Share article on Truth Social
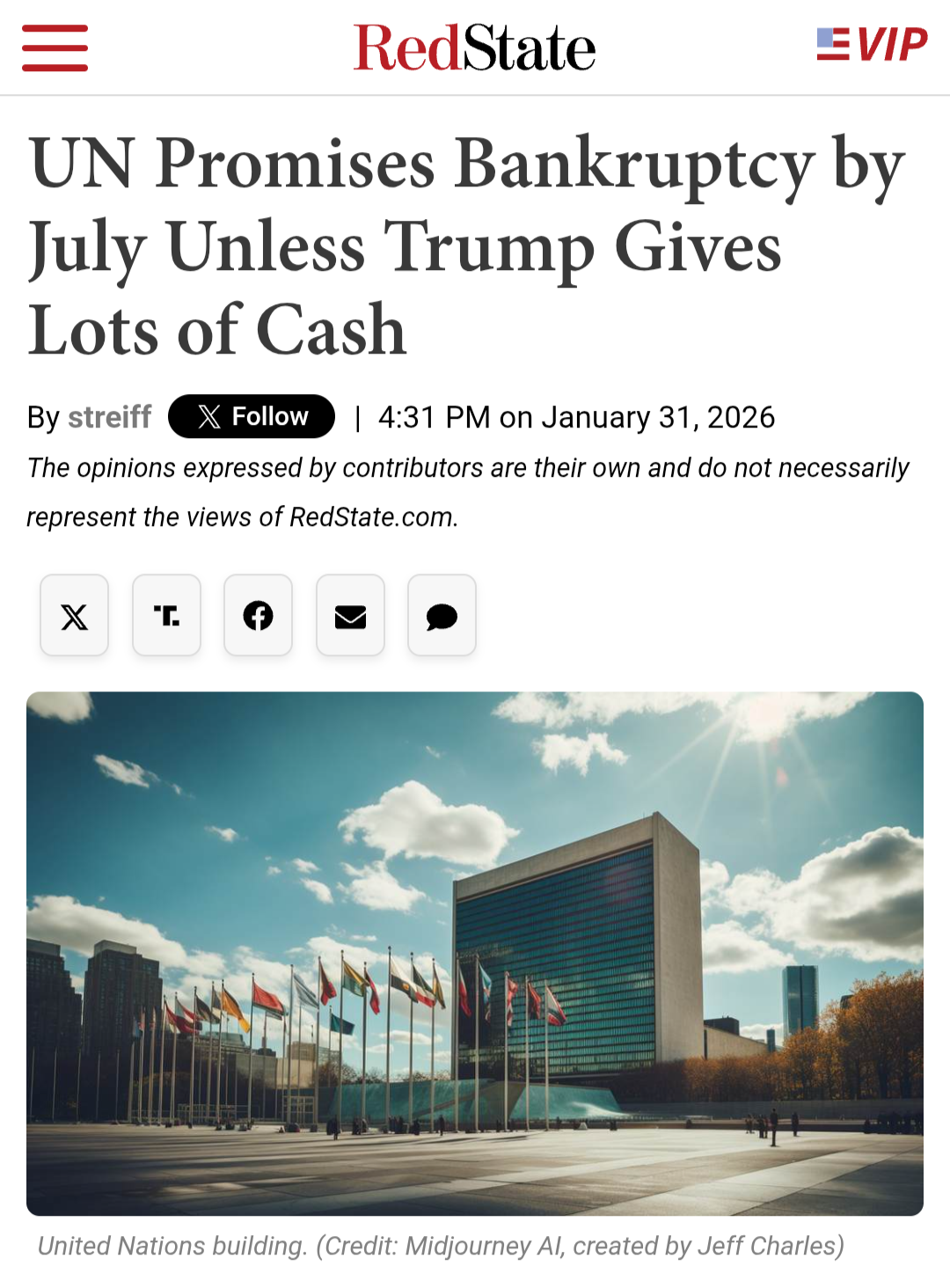Viewport: 950px width, 1288px height. pyautogui.click(x=166, y=616)
